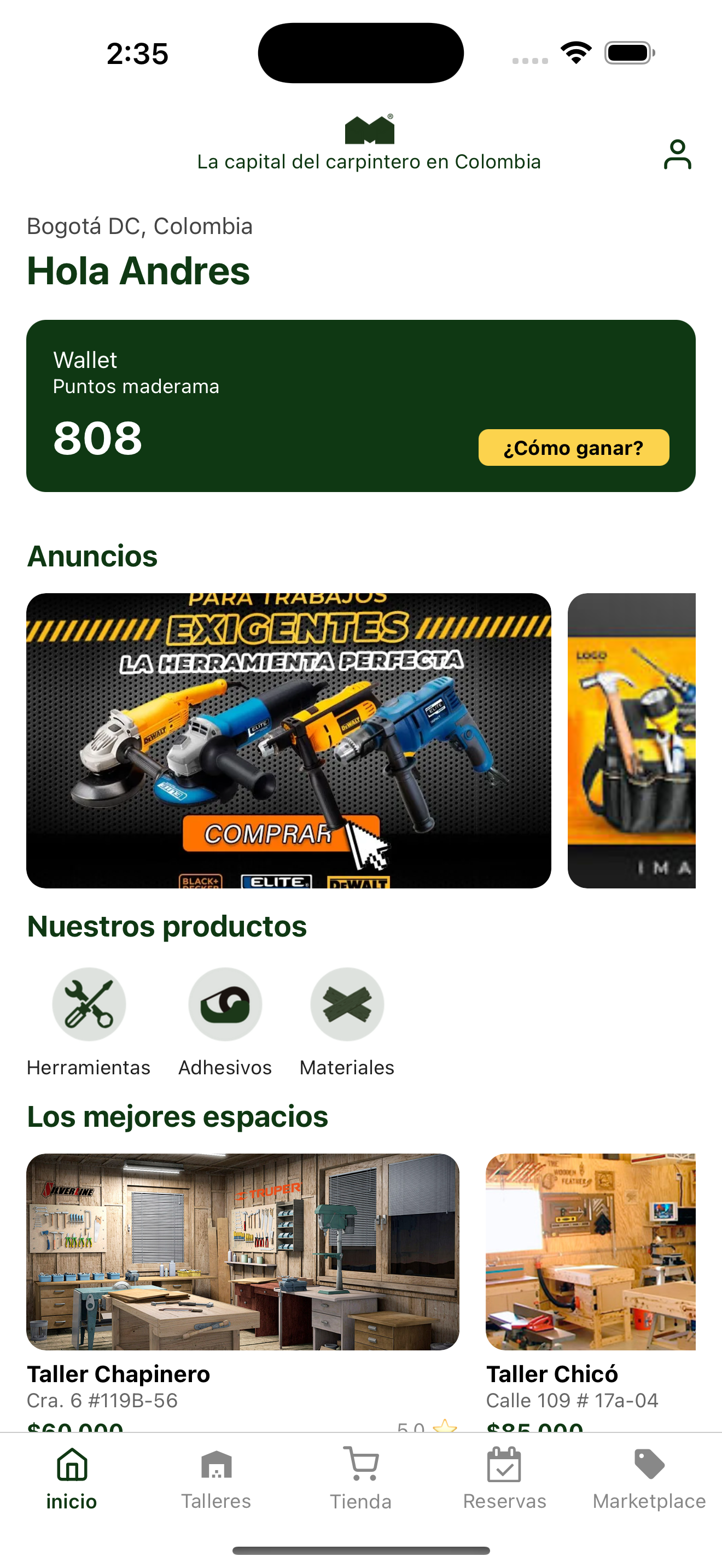Switch to the Tienda tab
Image resolution: width=722 pixels, height=1568 pixels.
(x=361, y=1478)
